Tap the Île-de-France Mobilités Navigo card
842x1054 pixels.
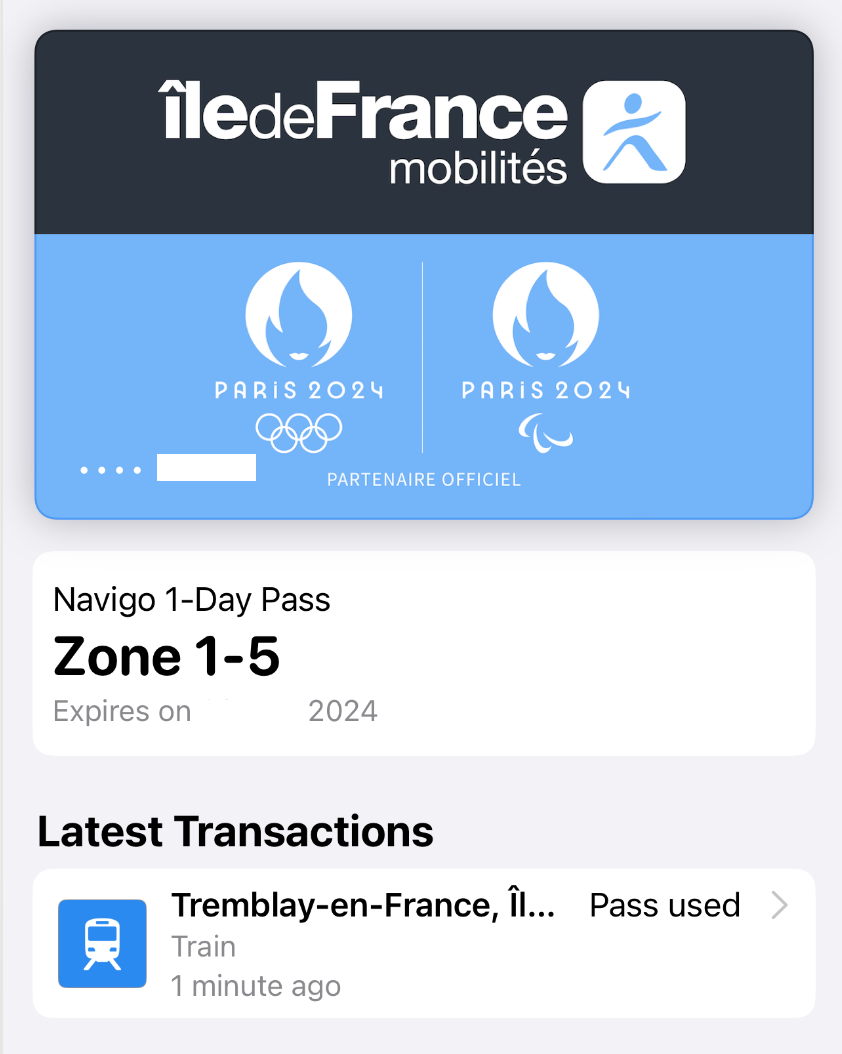[x=423, y=275]
